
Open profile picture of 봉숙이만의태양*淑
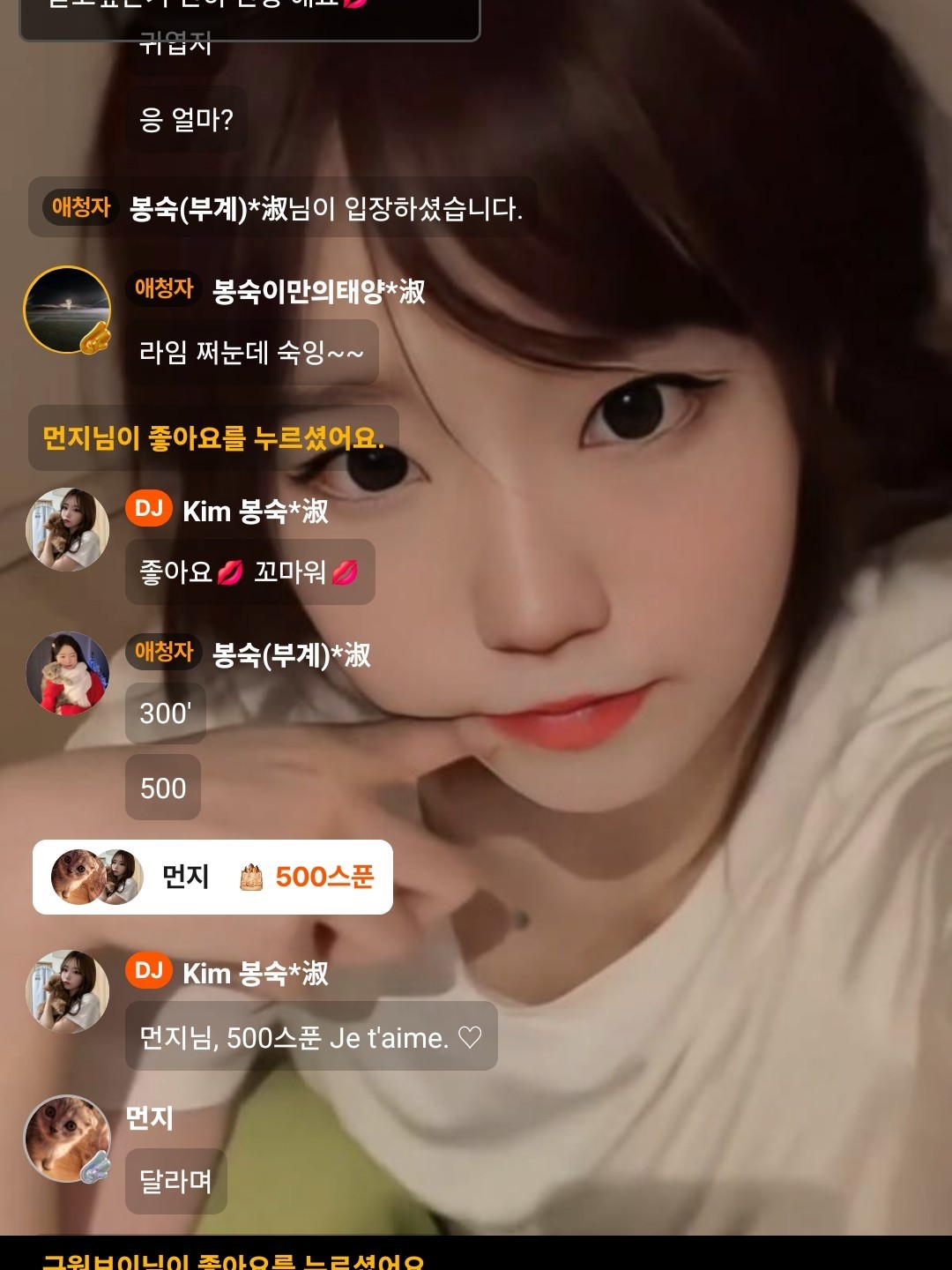67,310
